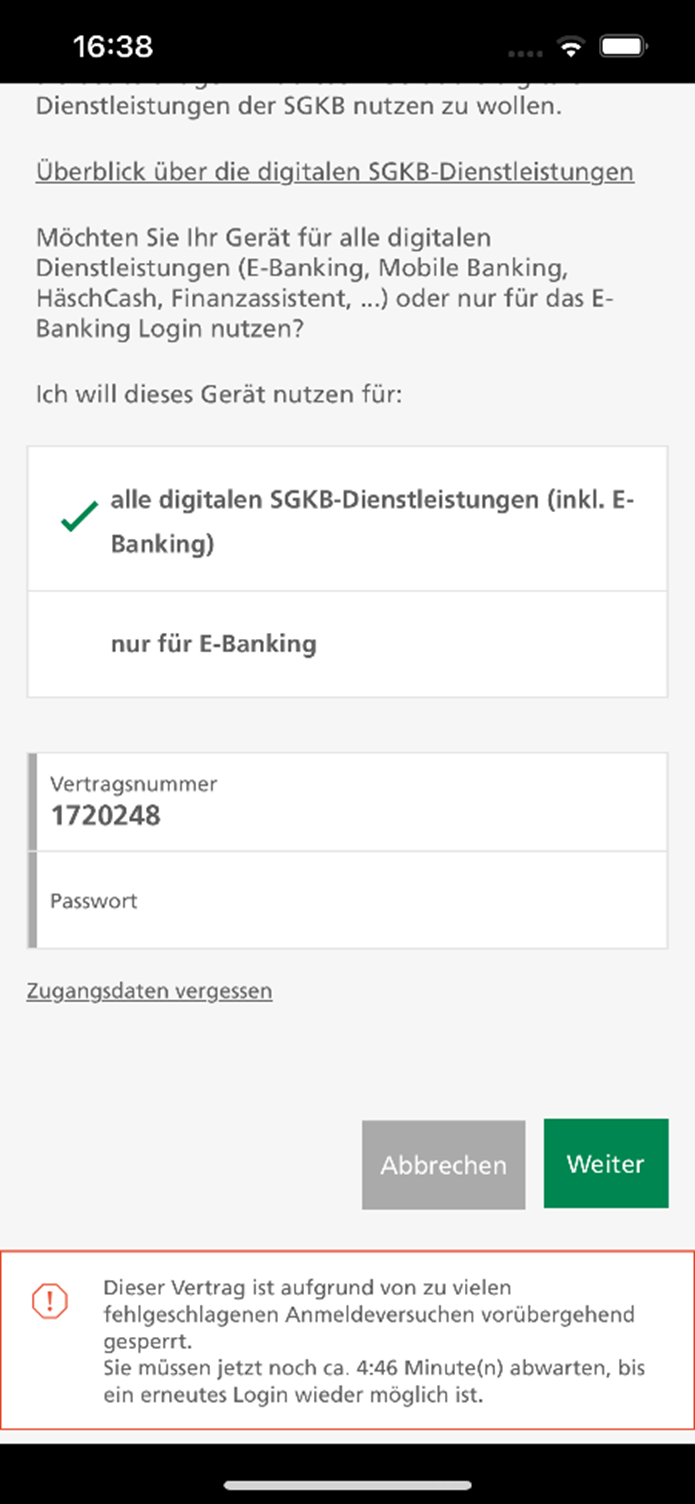Open the Überblick über die digitalen SGKB-Dienstleistungen link

pos(334,172)
